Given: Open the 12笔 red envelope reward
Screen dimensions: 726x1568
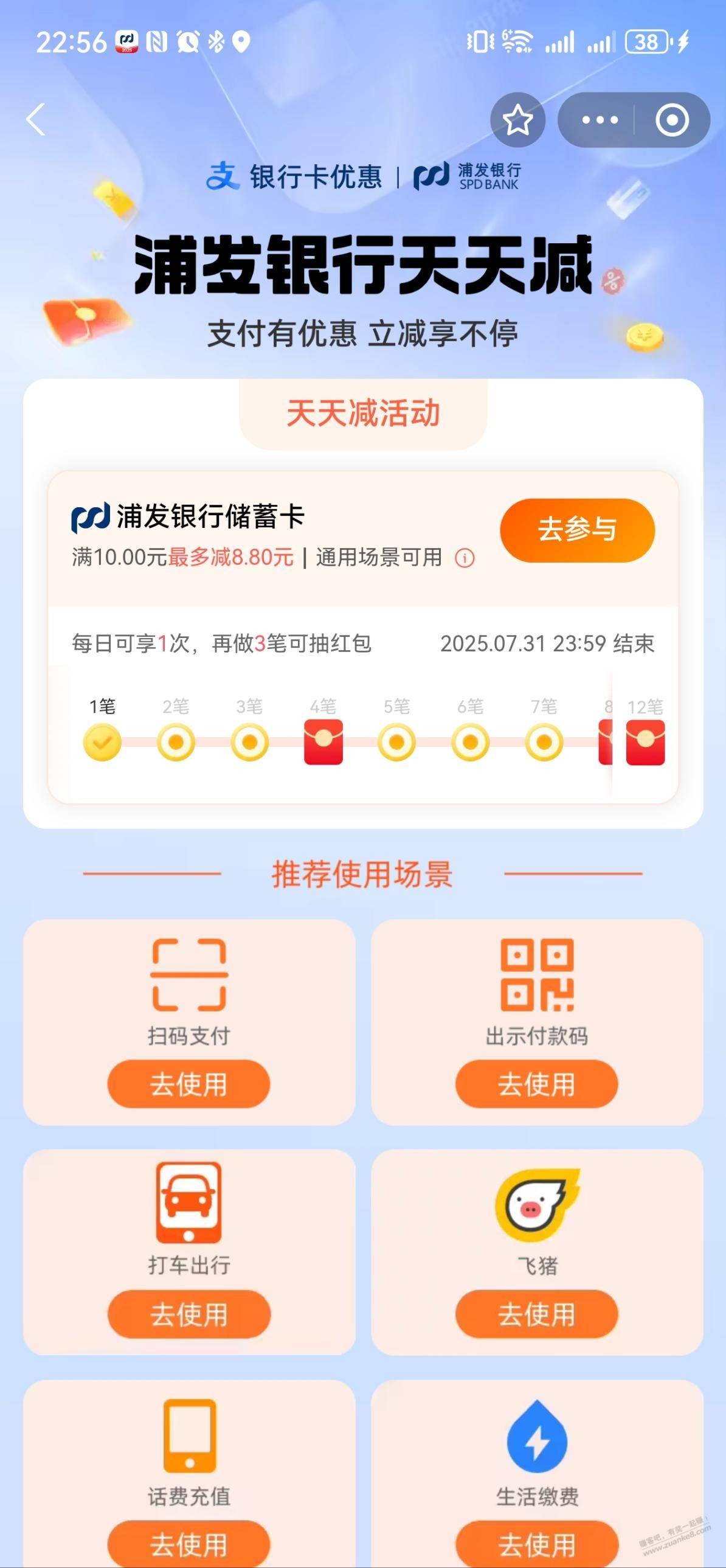Looking at the screenshot, I should pyautogui.click(x=645, y=742).
